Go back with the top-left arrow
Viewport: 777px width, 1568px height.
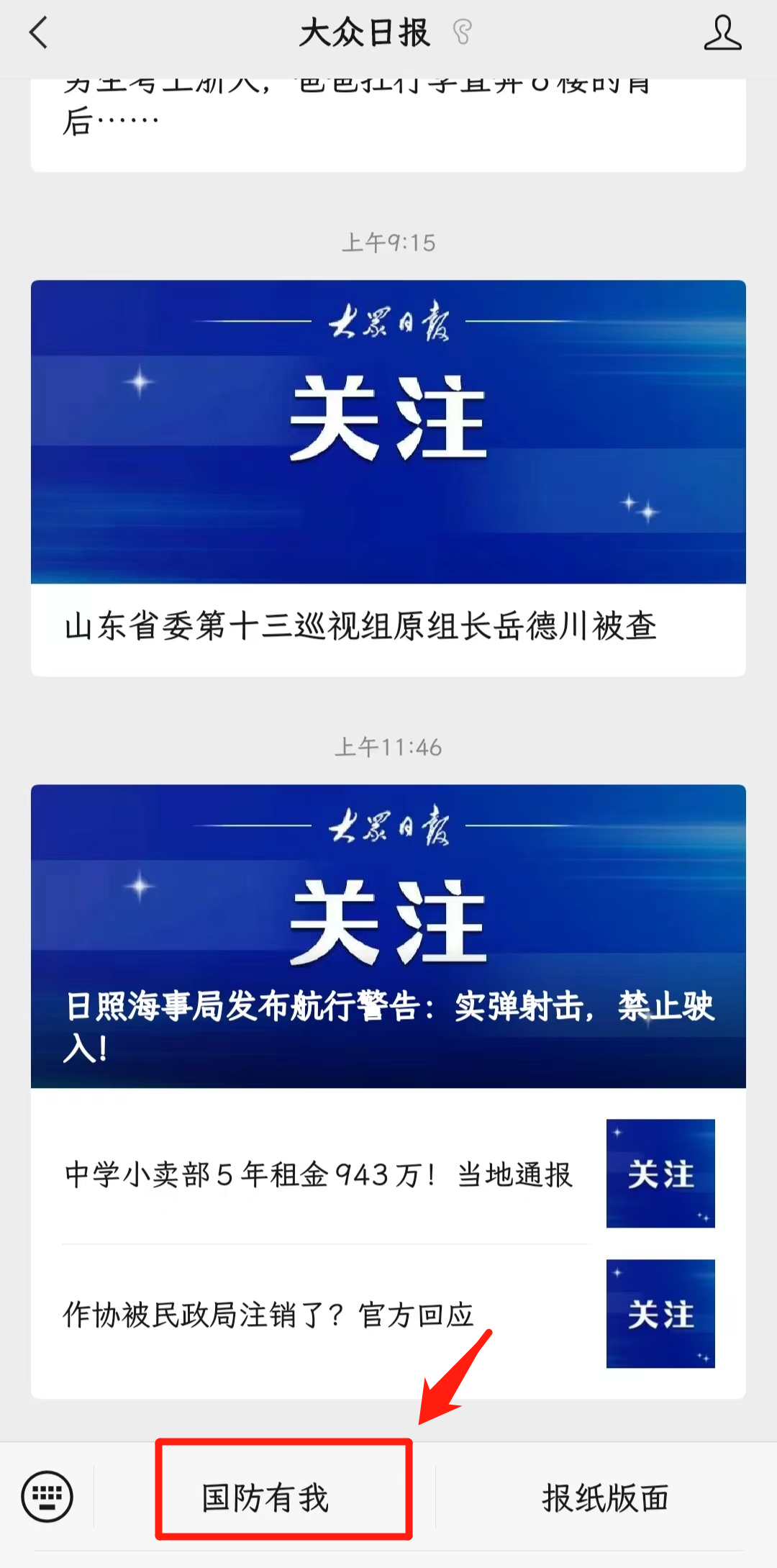[38, 33]
